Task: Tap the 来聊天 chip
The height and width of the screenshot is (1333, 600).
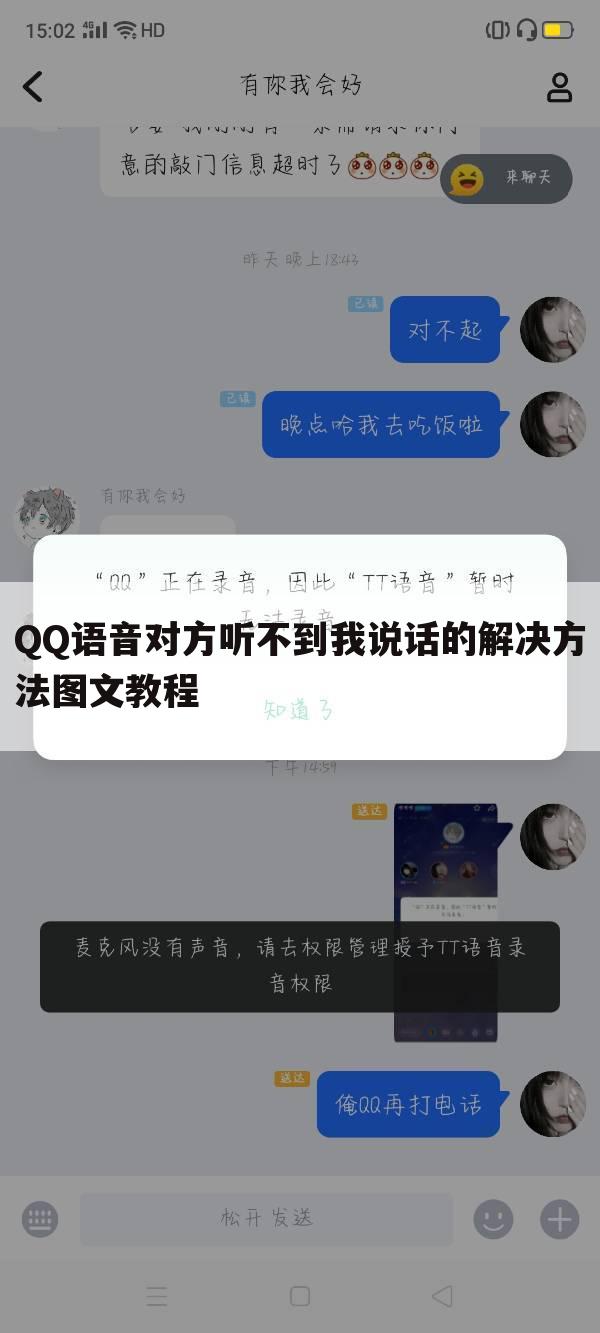Action: (x=506, y=179)
